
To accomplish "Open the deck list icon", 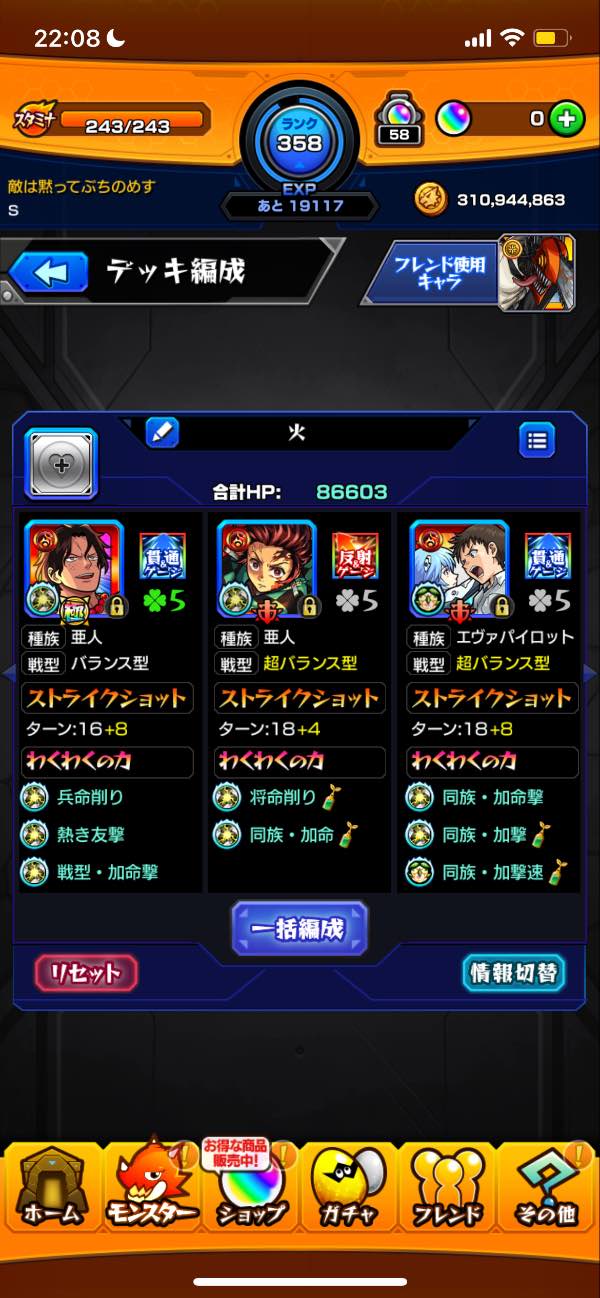I will tap(537, 439).
